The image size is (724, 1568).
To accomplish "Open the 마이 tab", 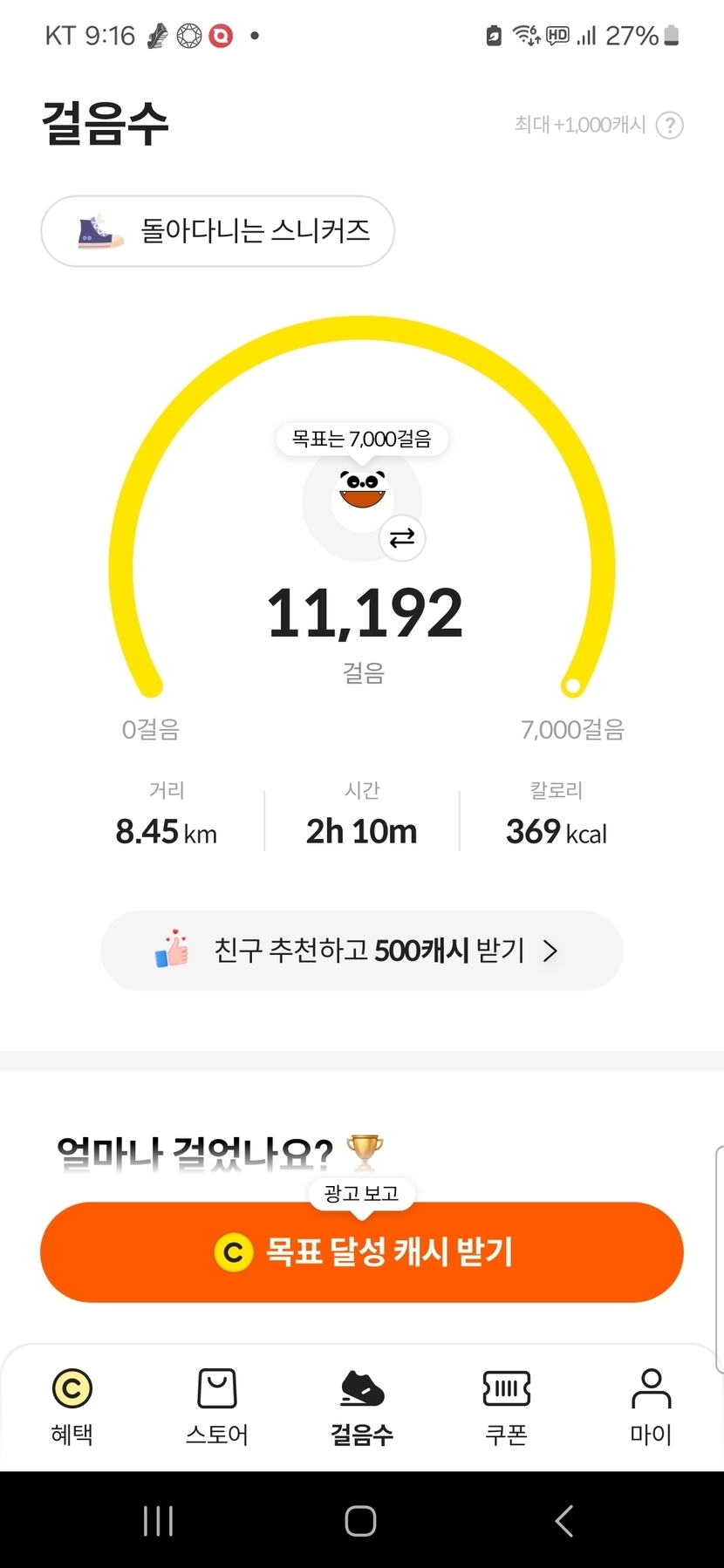I will [651, 1406].
